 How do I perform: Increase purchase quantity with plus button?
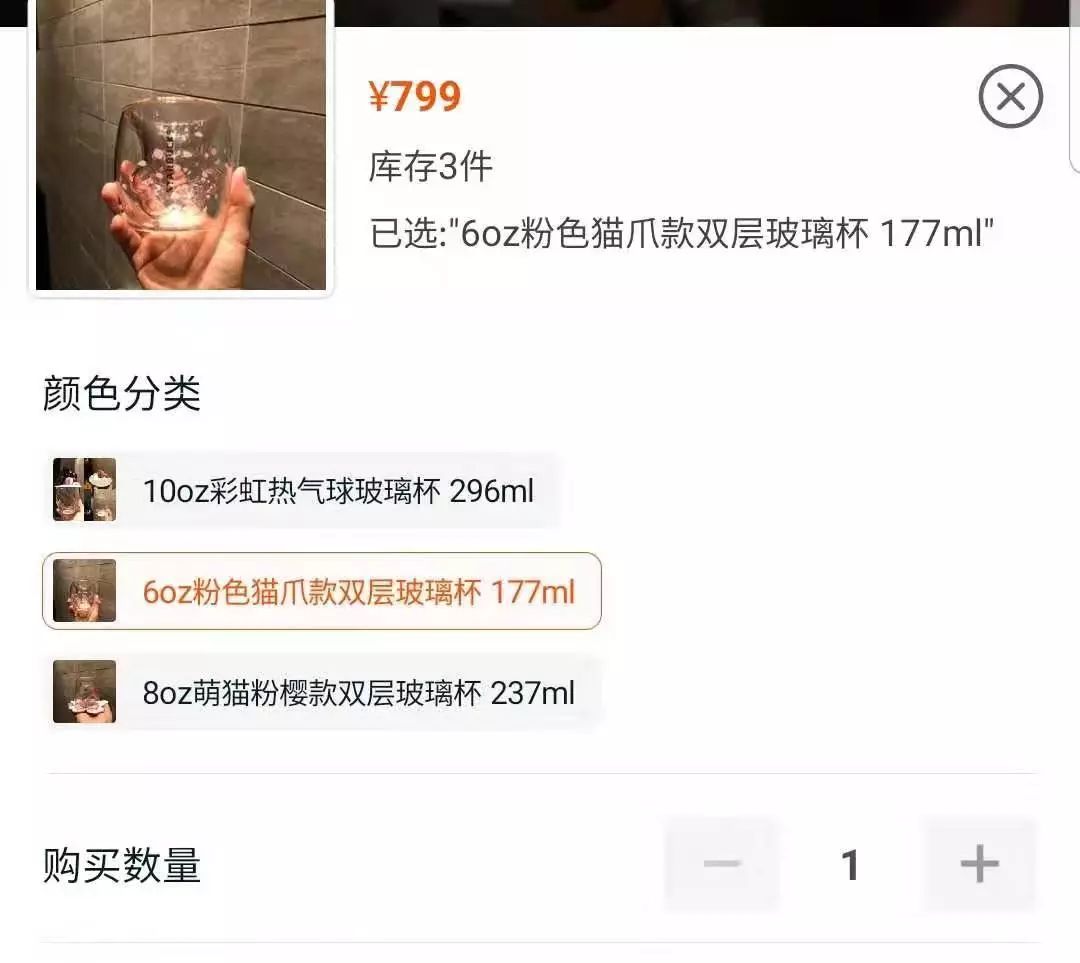click(x=979, y=864)
